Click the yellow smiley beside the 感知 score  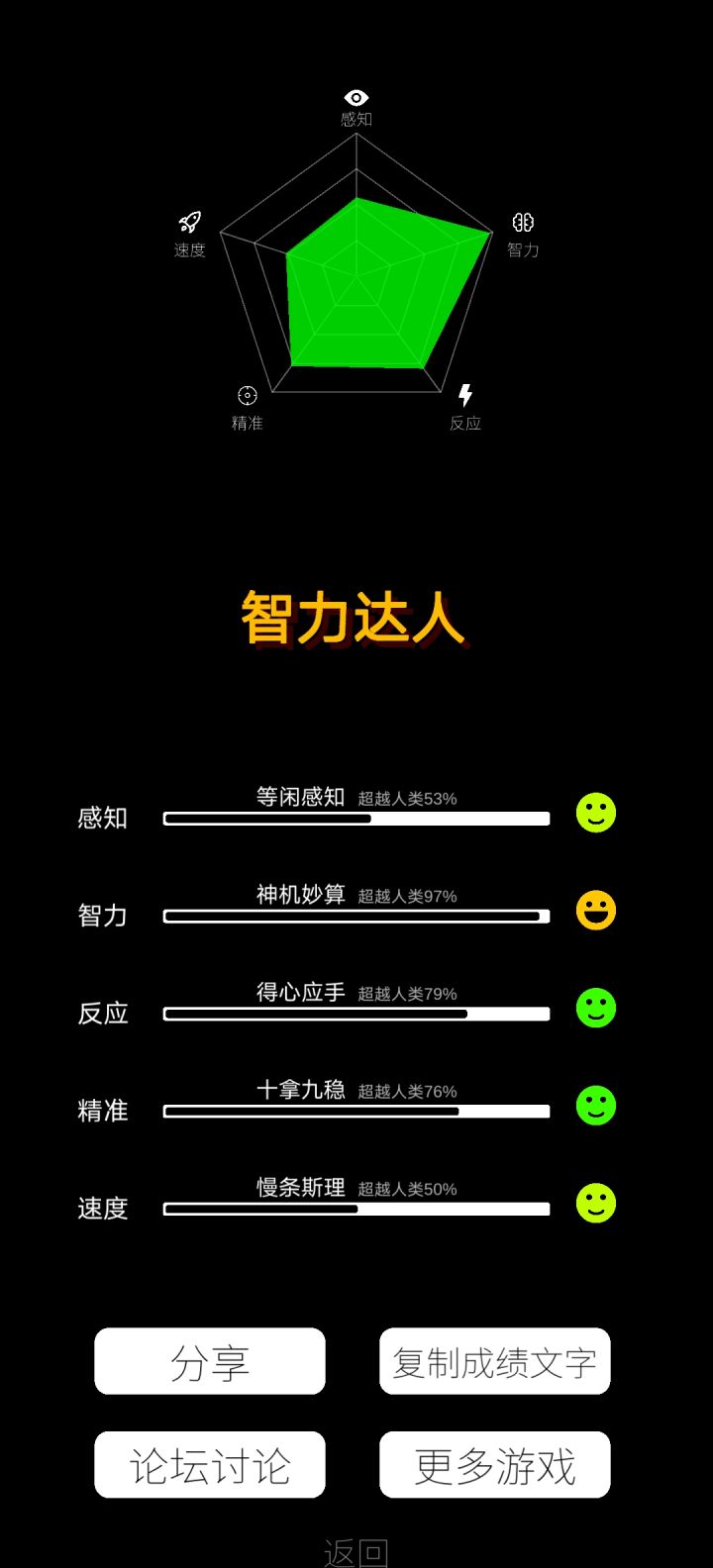(594, 812)
